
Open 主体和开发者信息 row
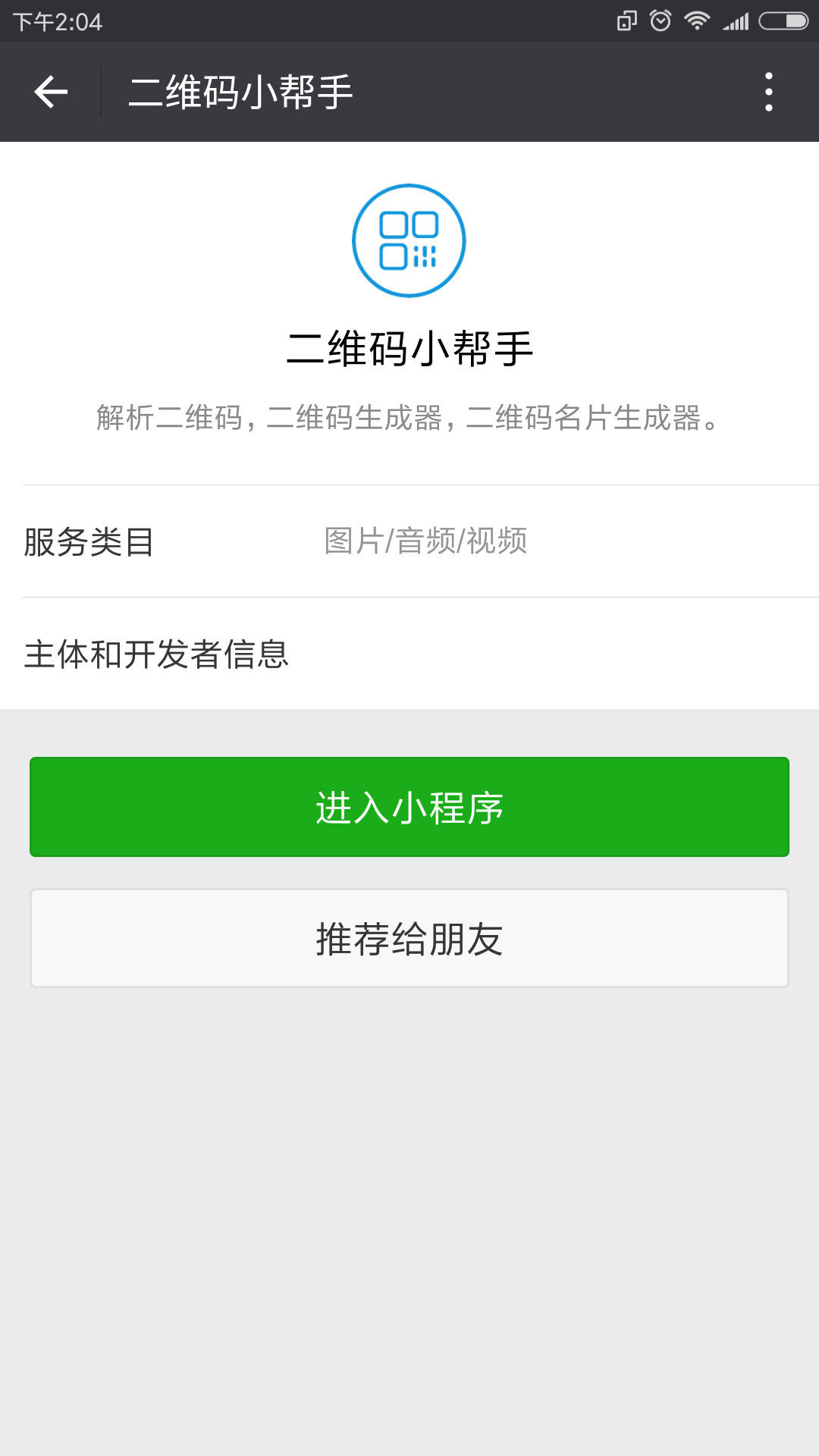coord(409,654)
